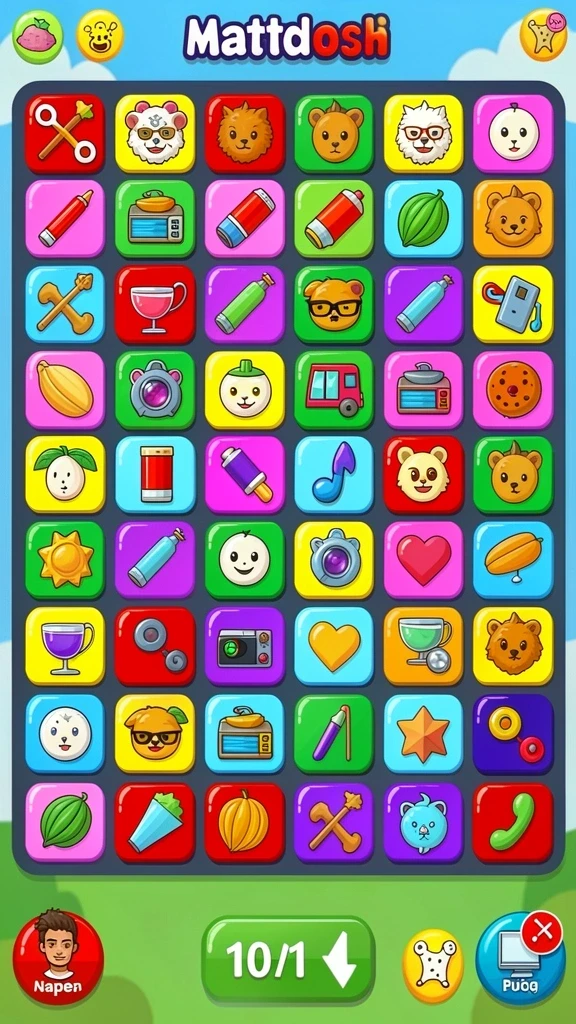Tap the green 10/1 down-arrow button

pos(288,959)
